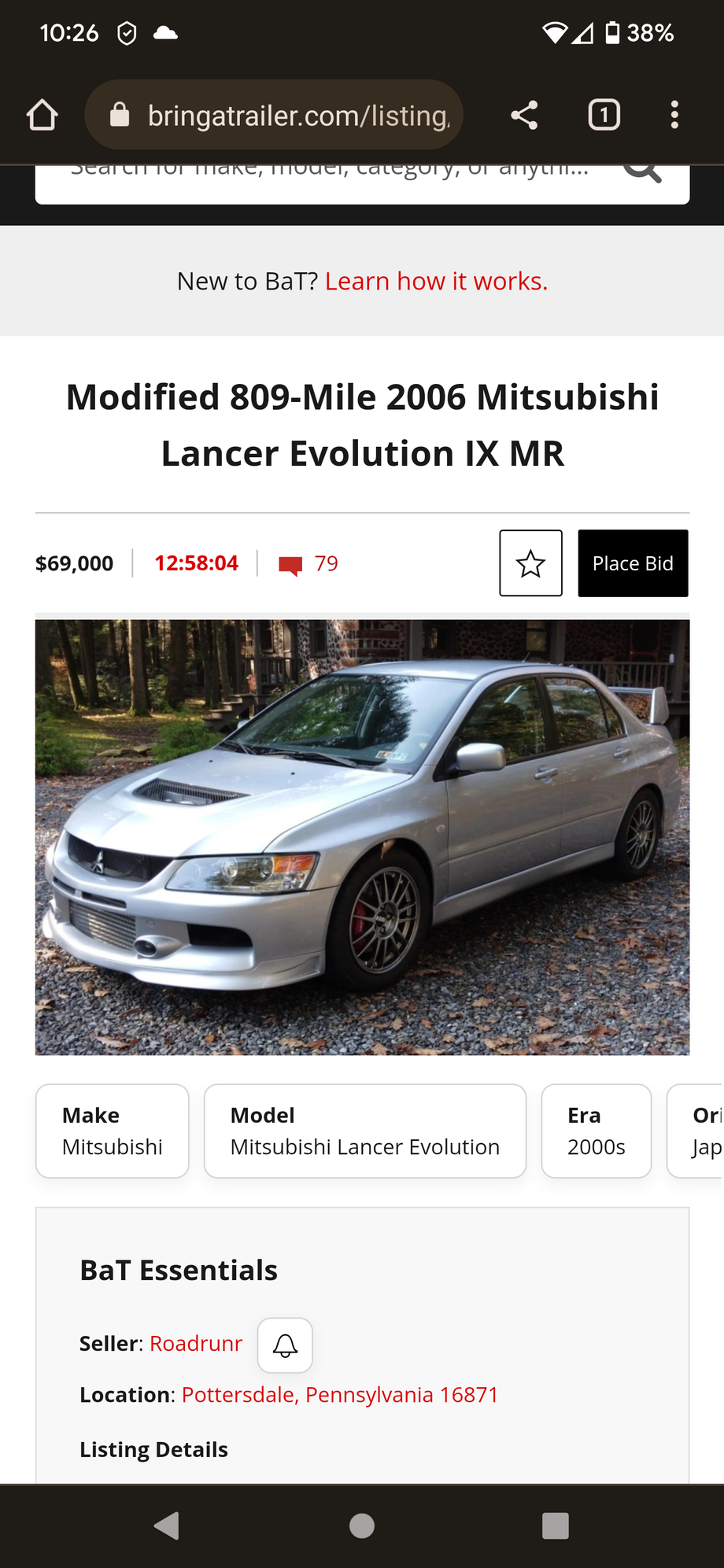Go back with the system back button

(167, 1526)
